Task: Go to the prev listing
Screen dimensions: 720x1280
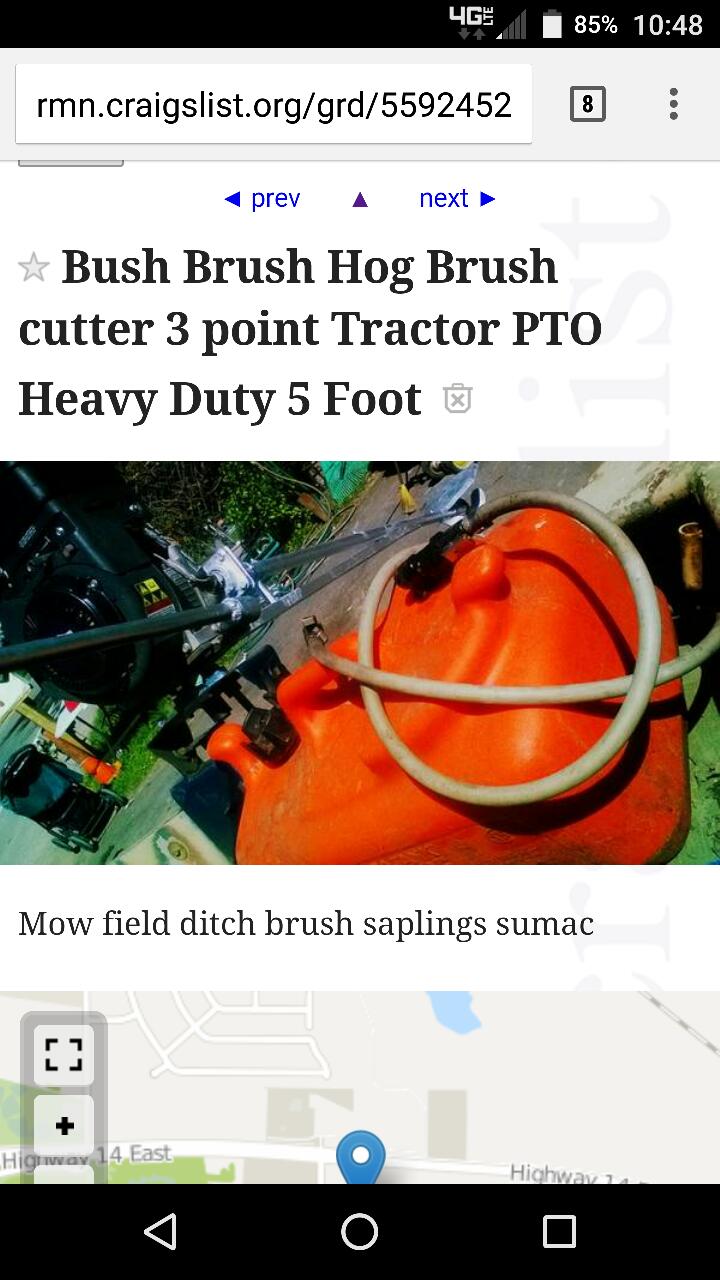Action: pos(261,198)
